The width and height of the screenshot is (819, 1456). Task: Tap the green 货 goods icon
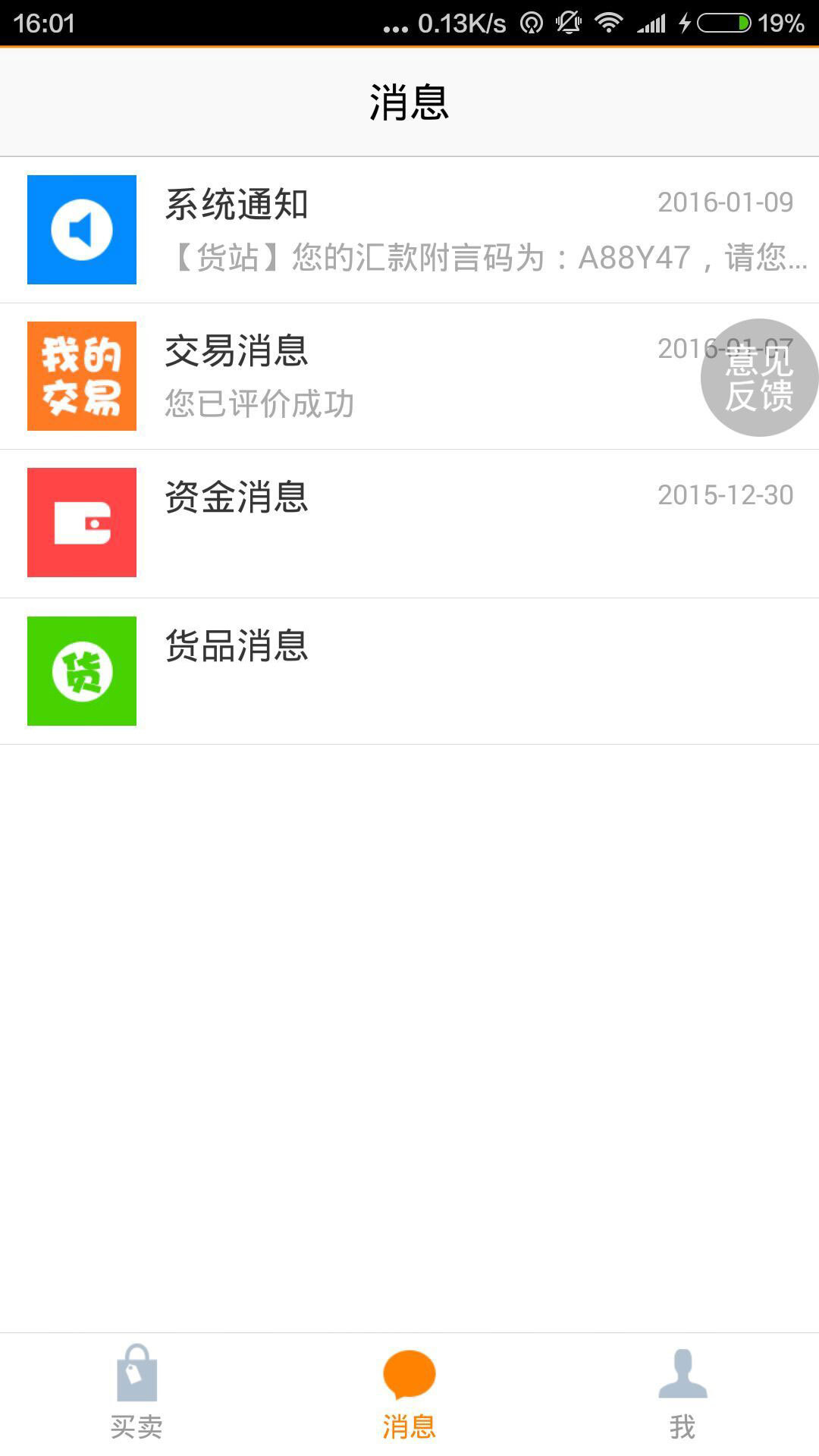[x=82, y=670]
